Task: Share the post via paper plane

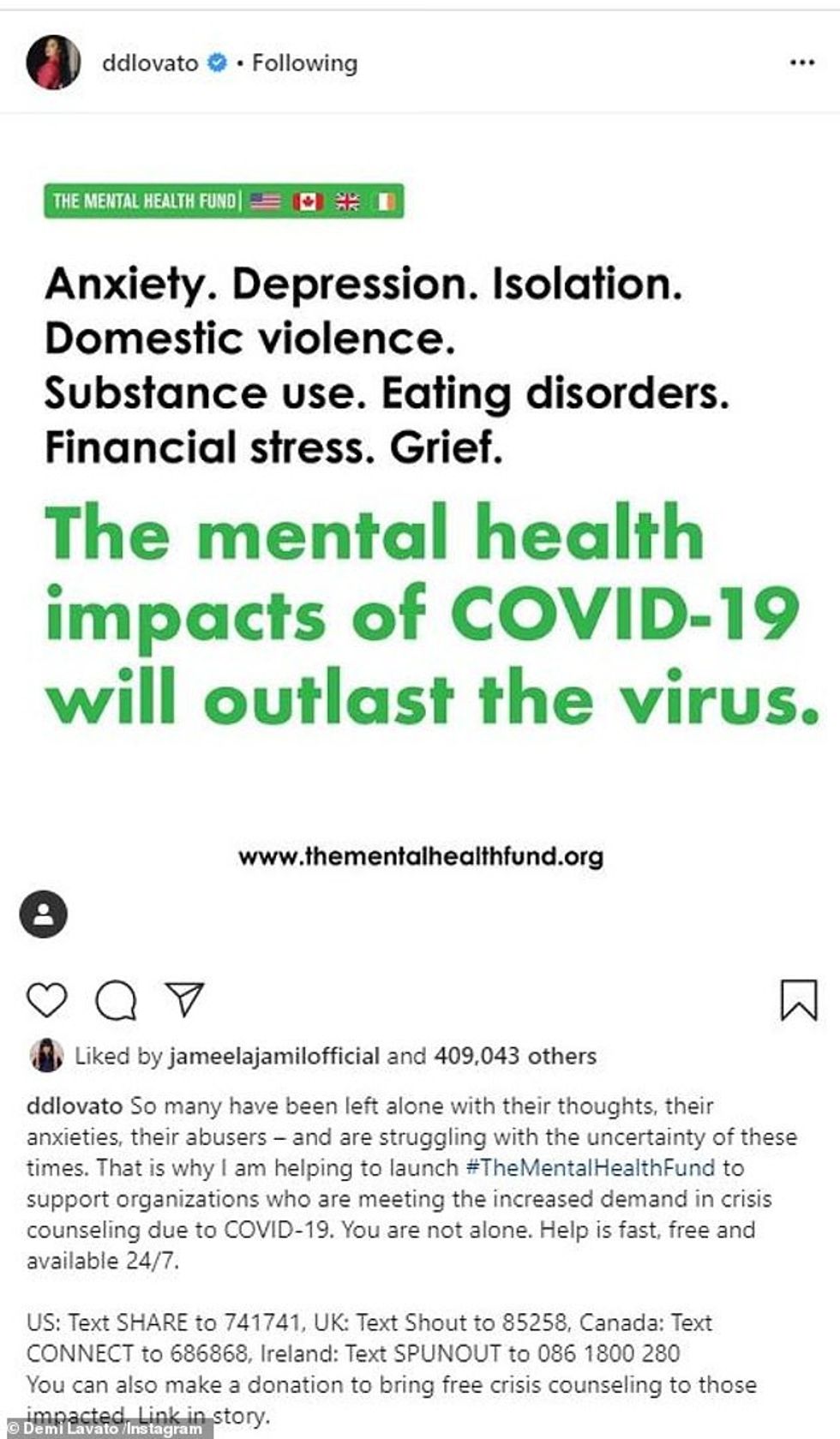Action: pyautogui.click(x=185, y=999)
